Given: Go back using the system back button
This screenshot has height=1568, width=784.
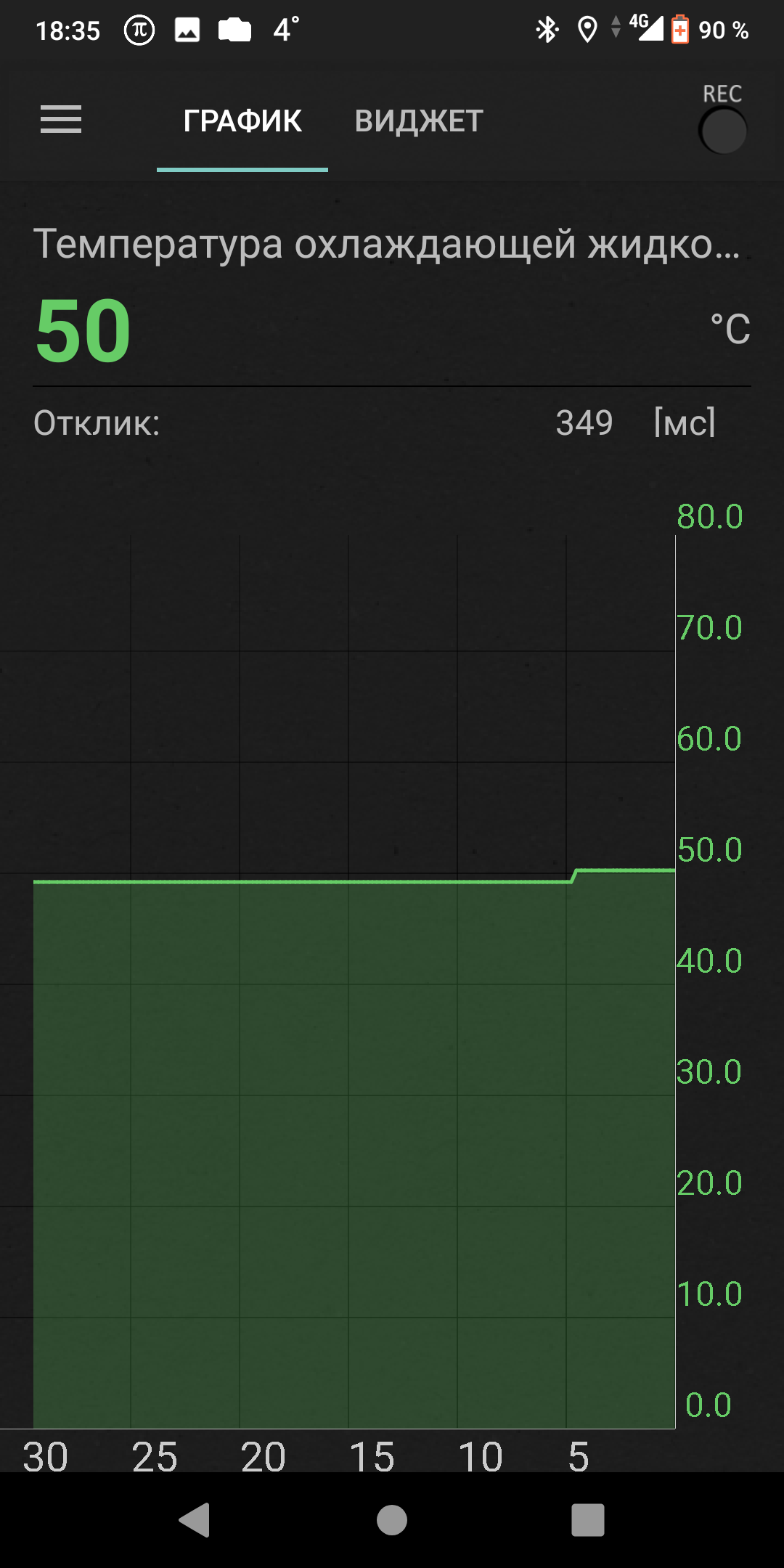Looking at the screenshot, I should click(x=195, y=1520).
